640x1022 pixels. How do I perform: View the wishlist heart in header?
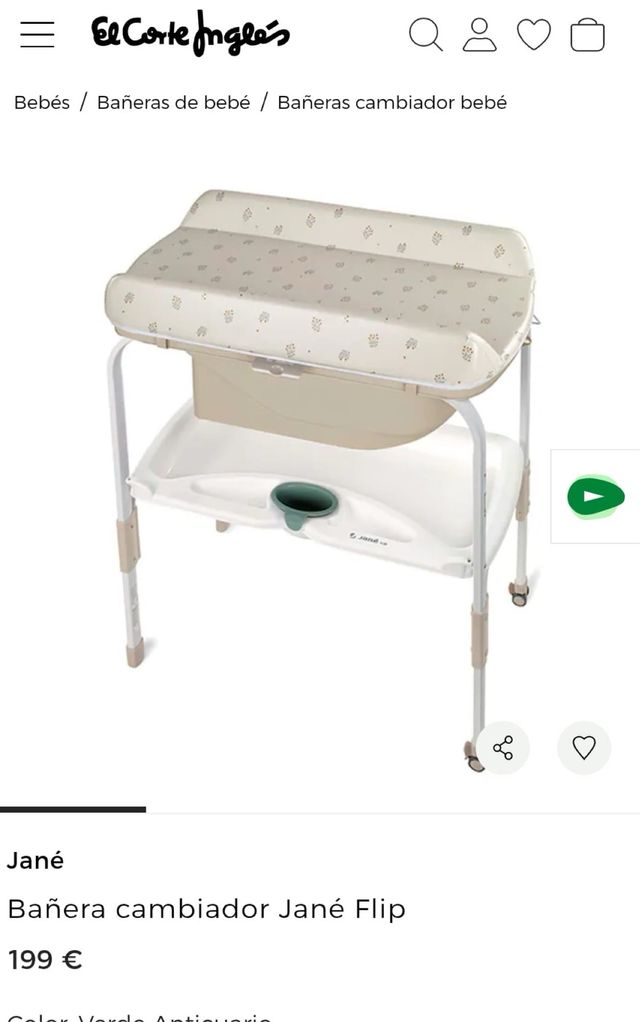pos(534,35)
